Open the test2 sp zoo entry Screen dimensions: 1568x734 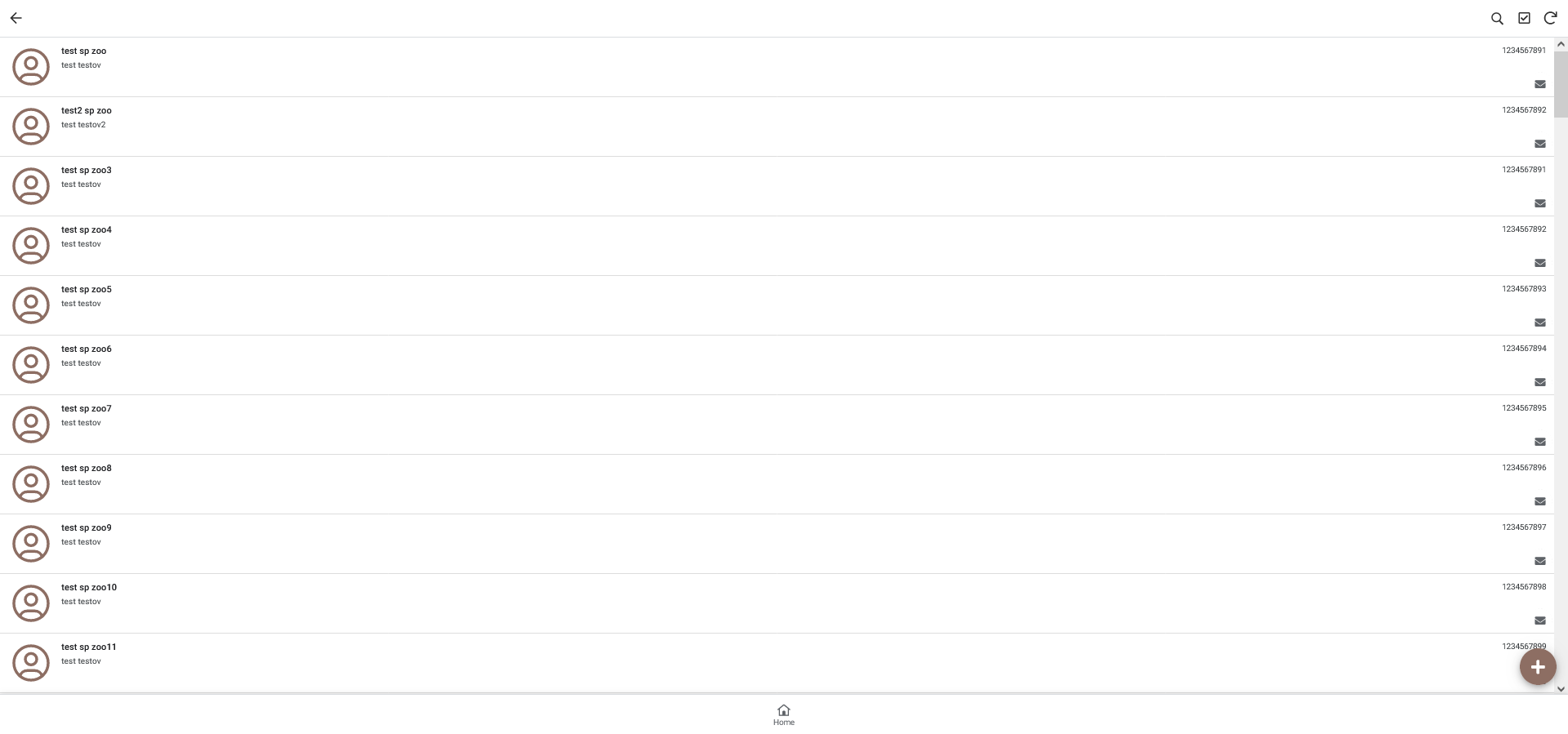86,111
